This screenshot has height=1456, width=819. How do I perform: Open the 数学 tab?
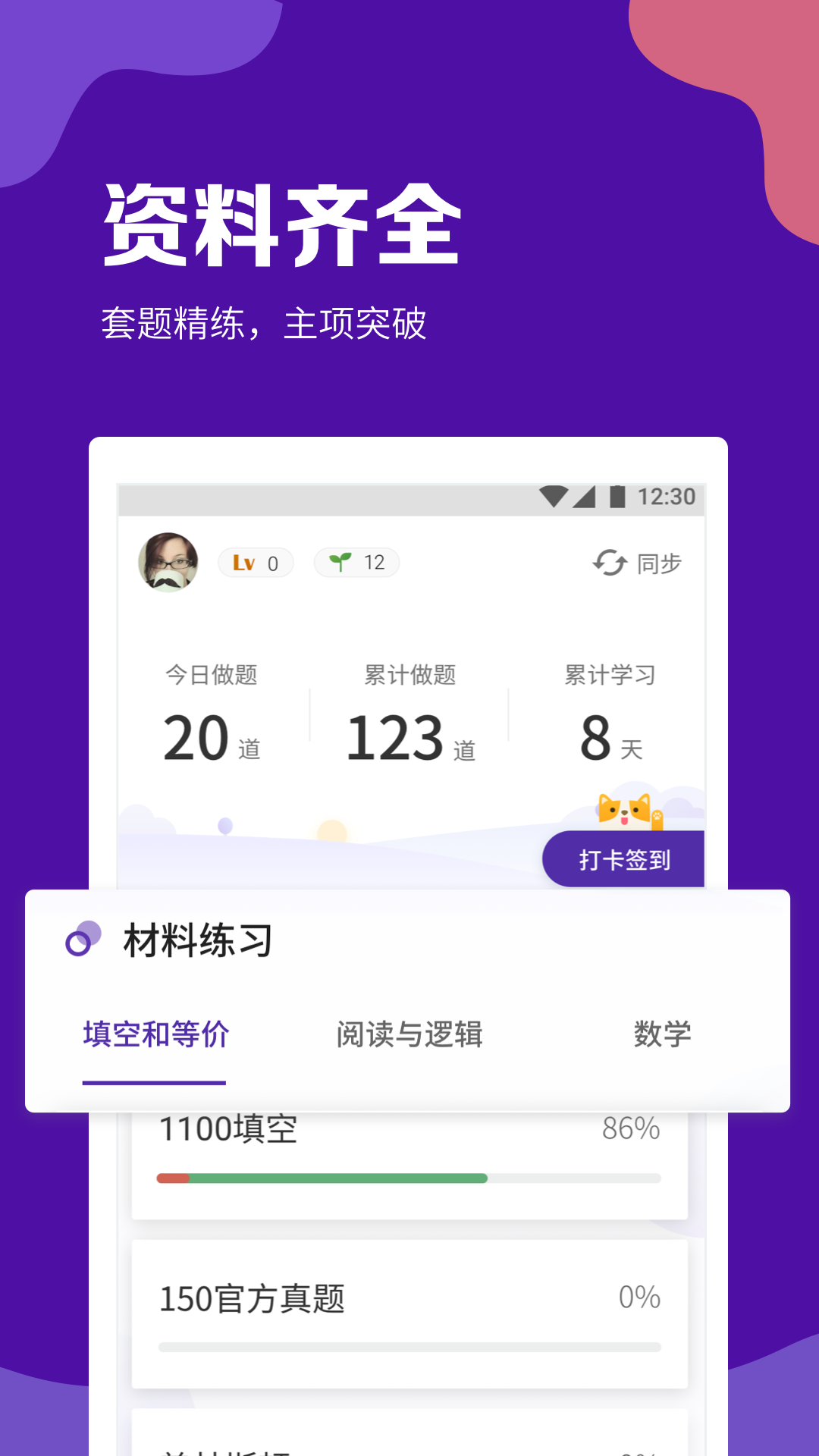(x=661, y=1033)
